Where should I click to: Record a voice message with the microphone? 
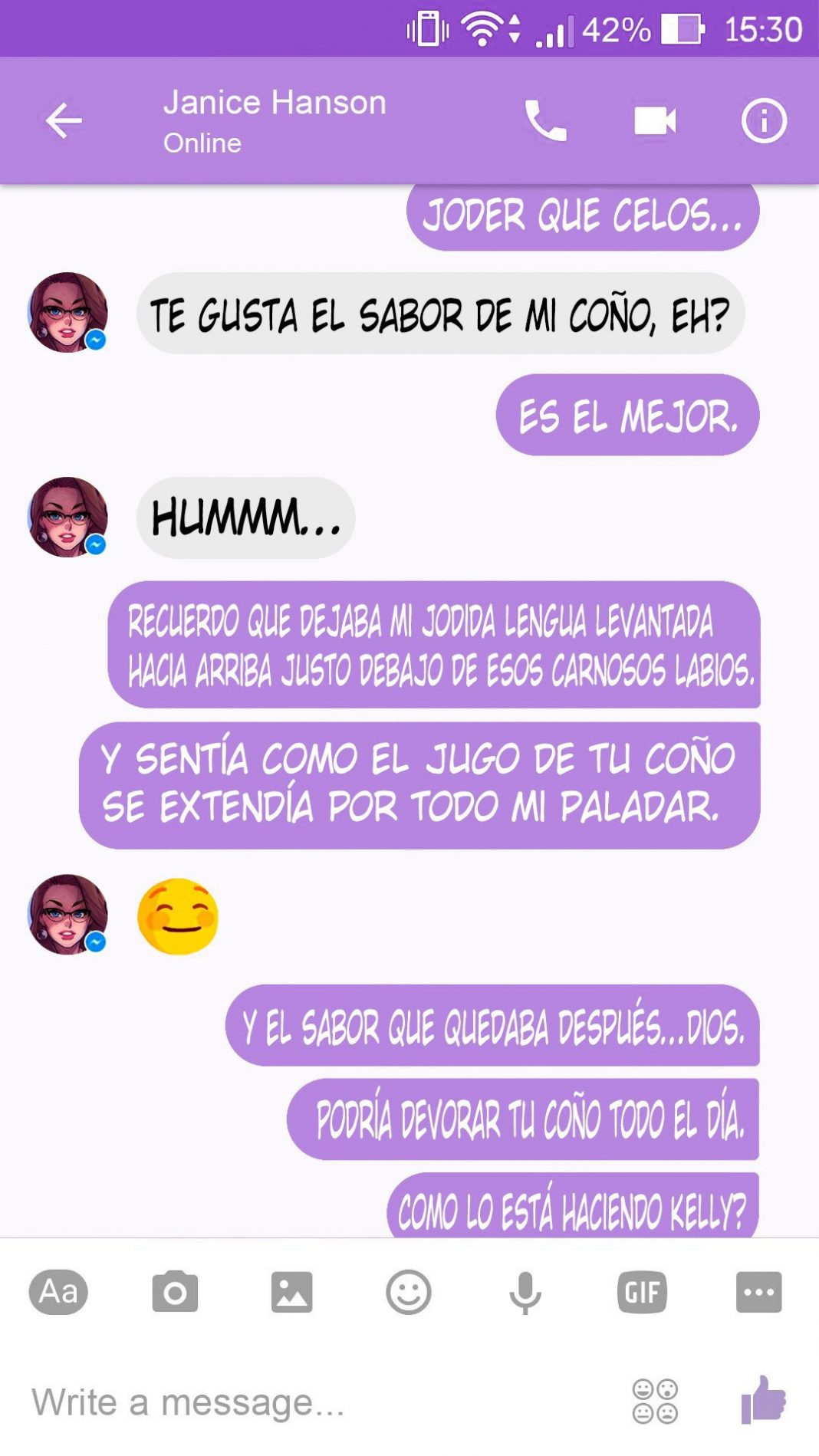click(525, 1292)
